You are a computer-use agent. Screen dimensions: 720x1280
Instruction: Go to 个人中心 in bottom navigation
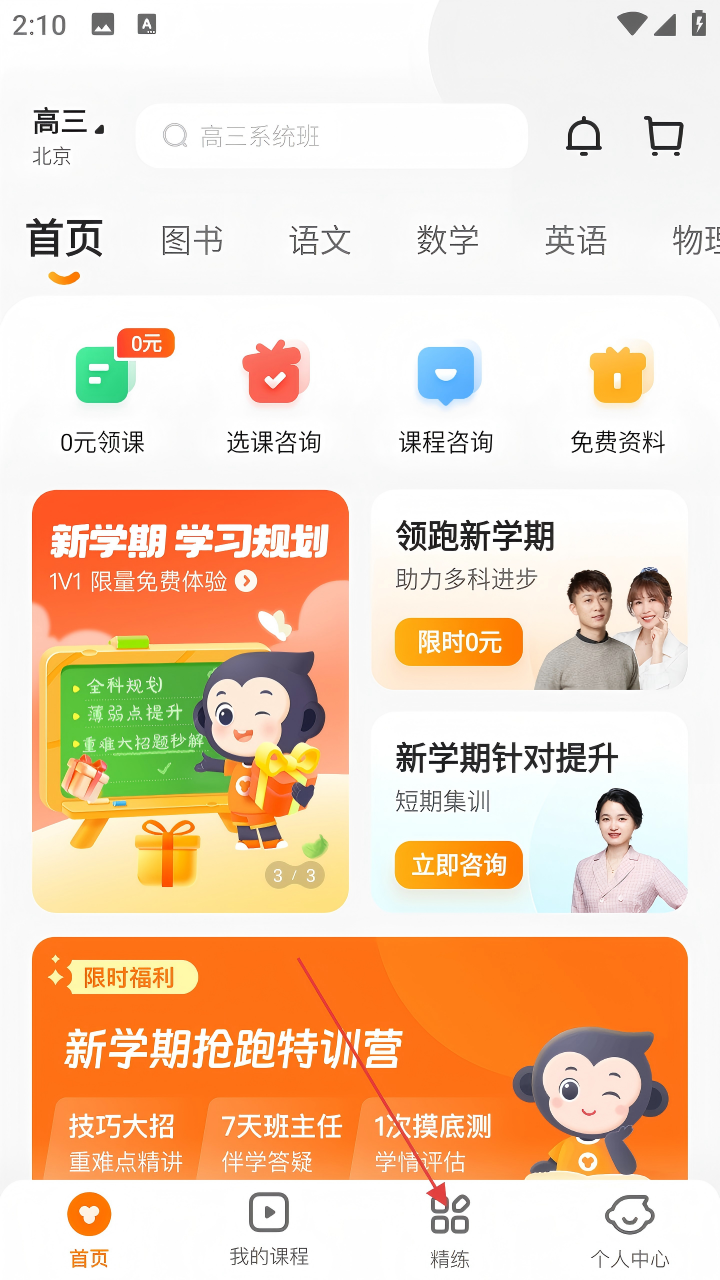(630, 1230)
